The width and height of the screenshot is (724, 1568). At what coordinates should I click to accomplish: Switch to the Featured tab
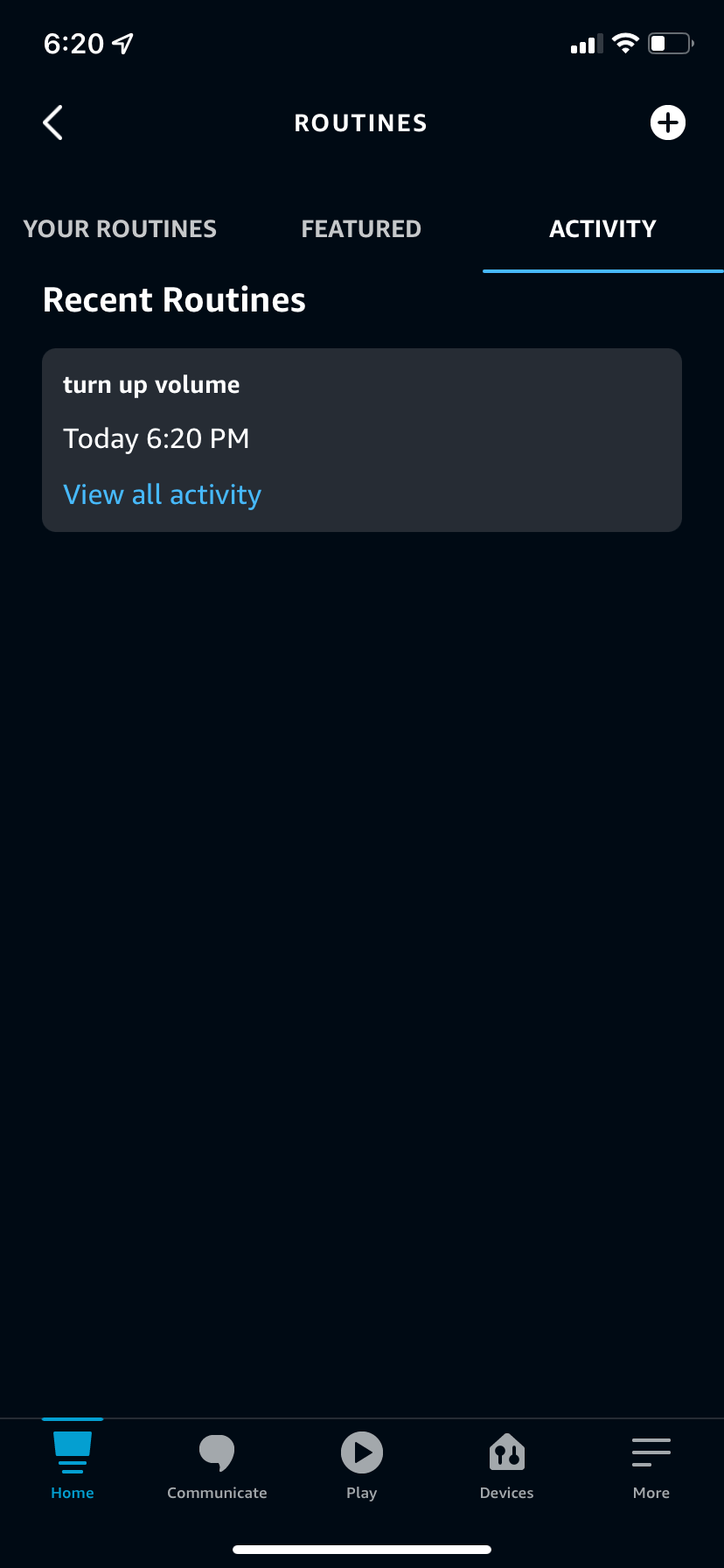[361, 229]
